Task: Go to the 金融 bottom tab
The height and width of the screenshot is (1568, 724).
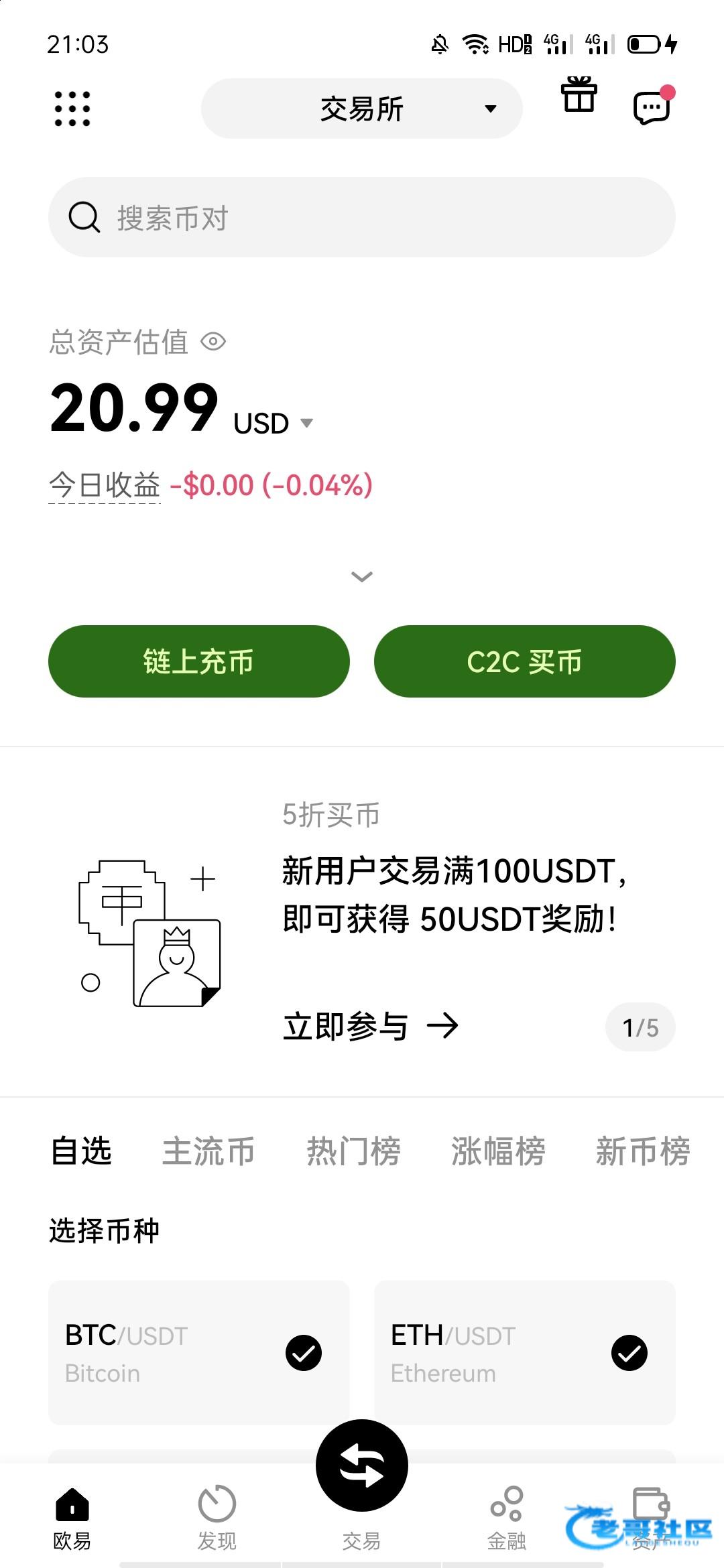Action: tap(507, 1518)
